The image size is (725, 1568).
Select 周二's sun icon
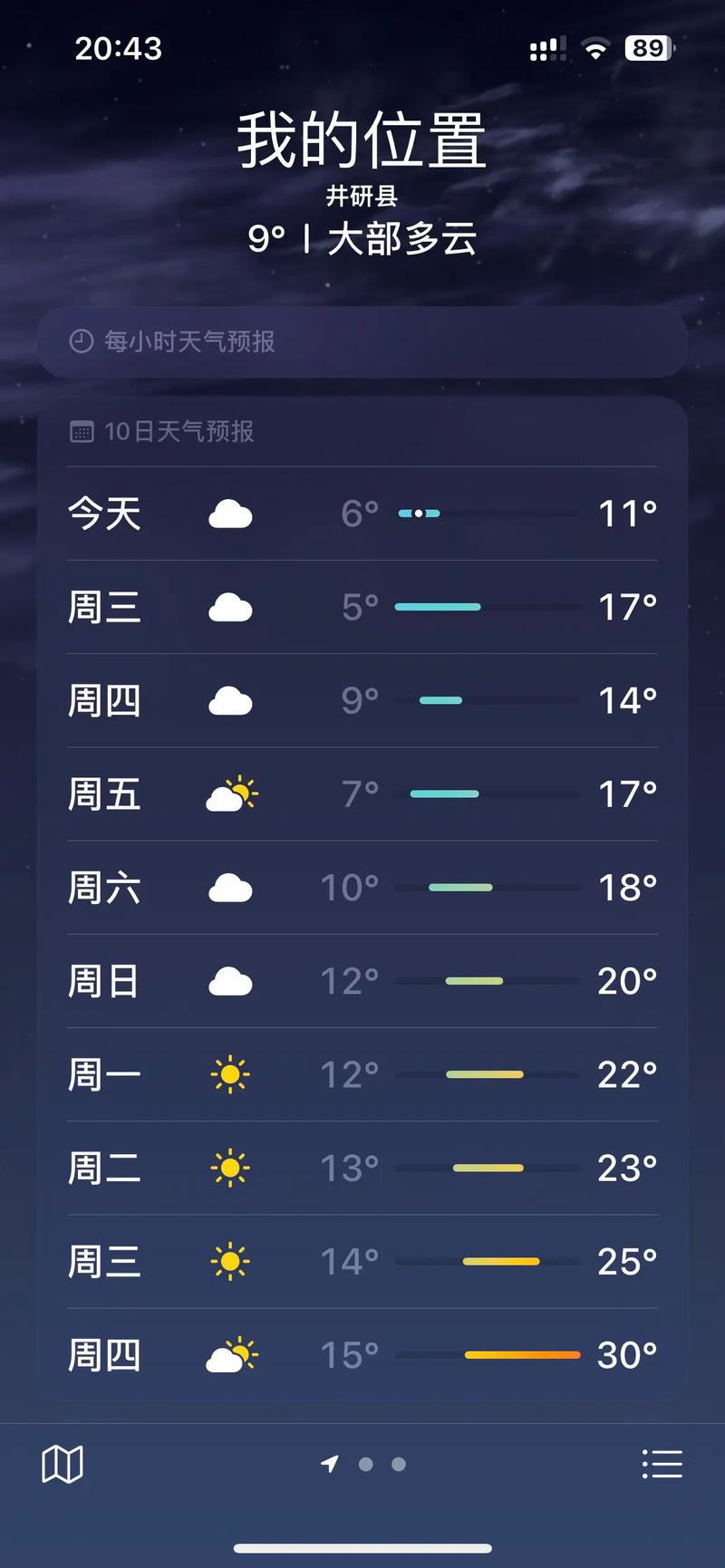tap(231, 1167)
